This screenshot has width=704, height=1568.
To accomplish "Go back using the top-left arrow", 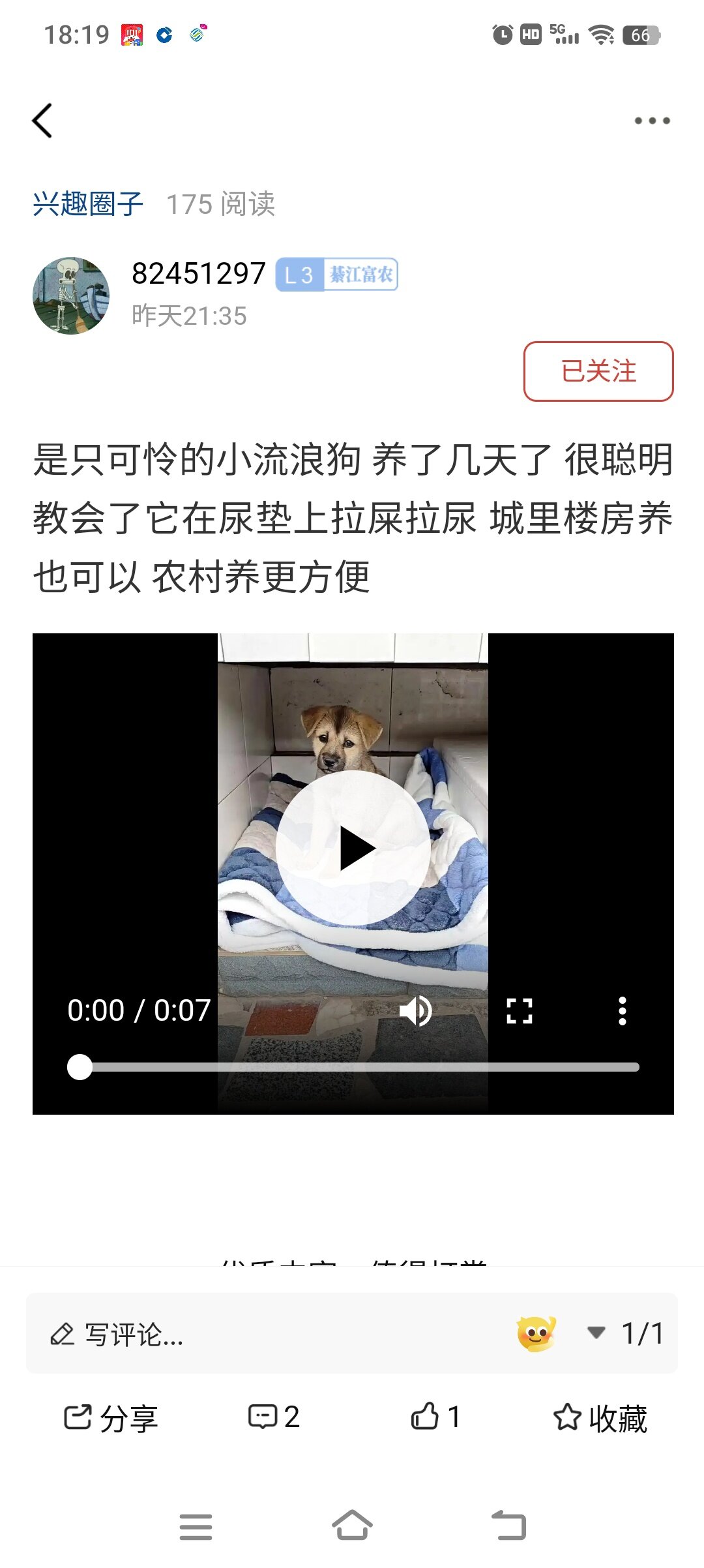I will (x=42, y=121).
